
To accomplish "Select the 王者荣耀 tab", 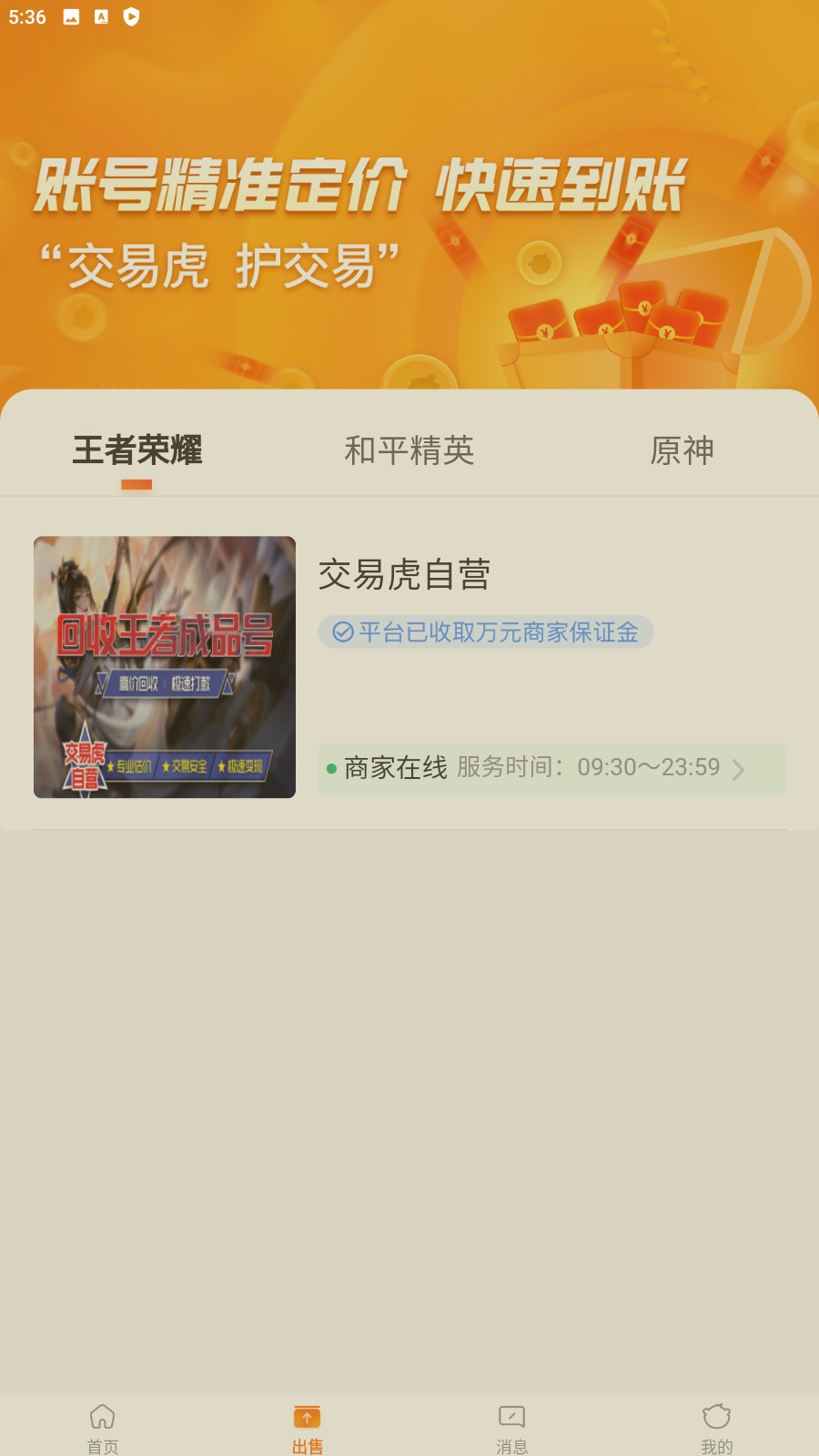I will 137,450.
